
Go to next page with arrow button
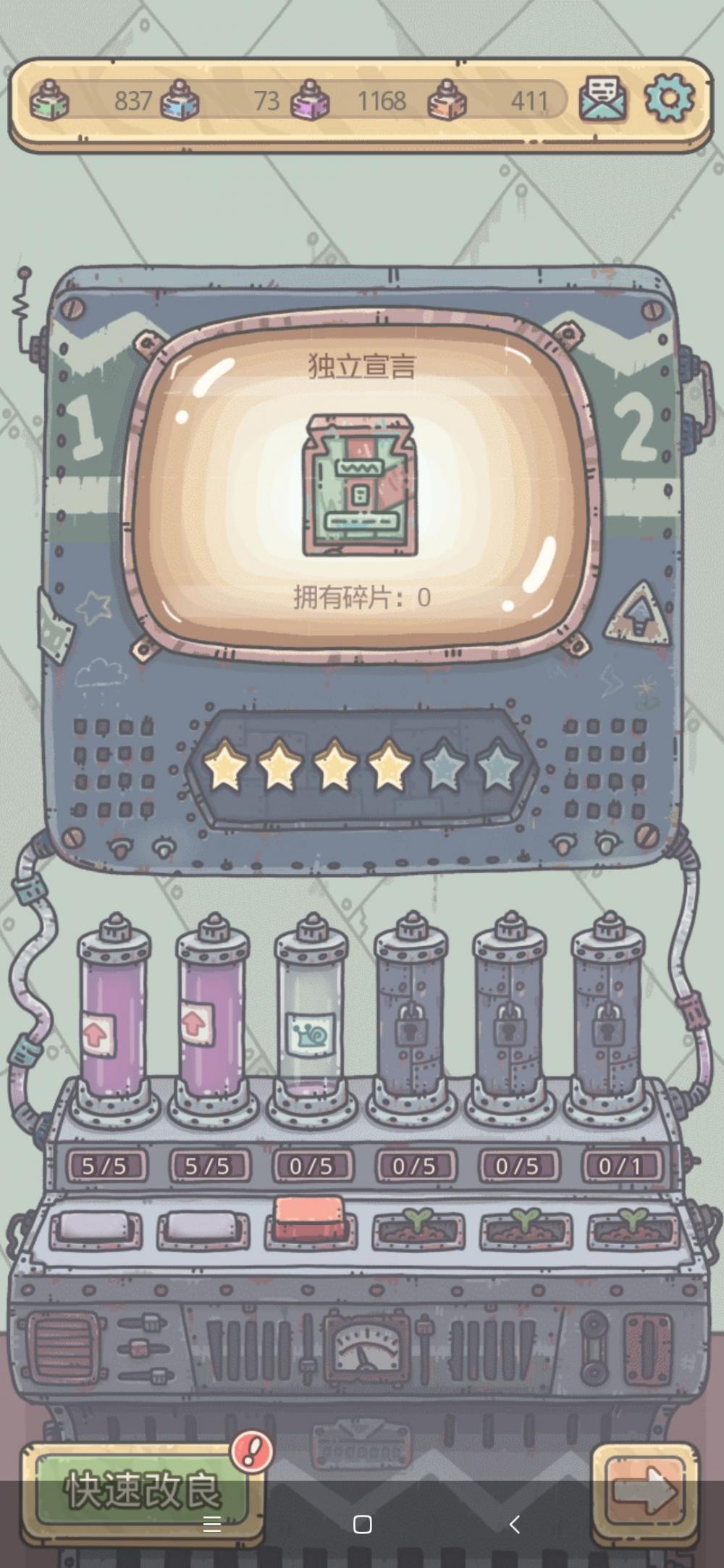coord(644,1491)
